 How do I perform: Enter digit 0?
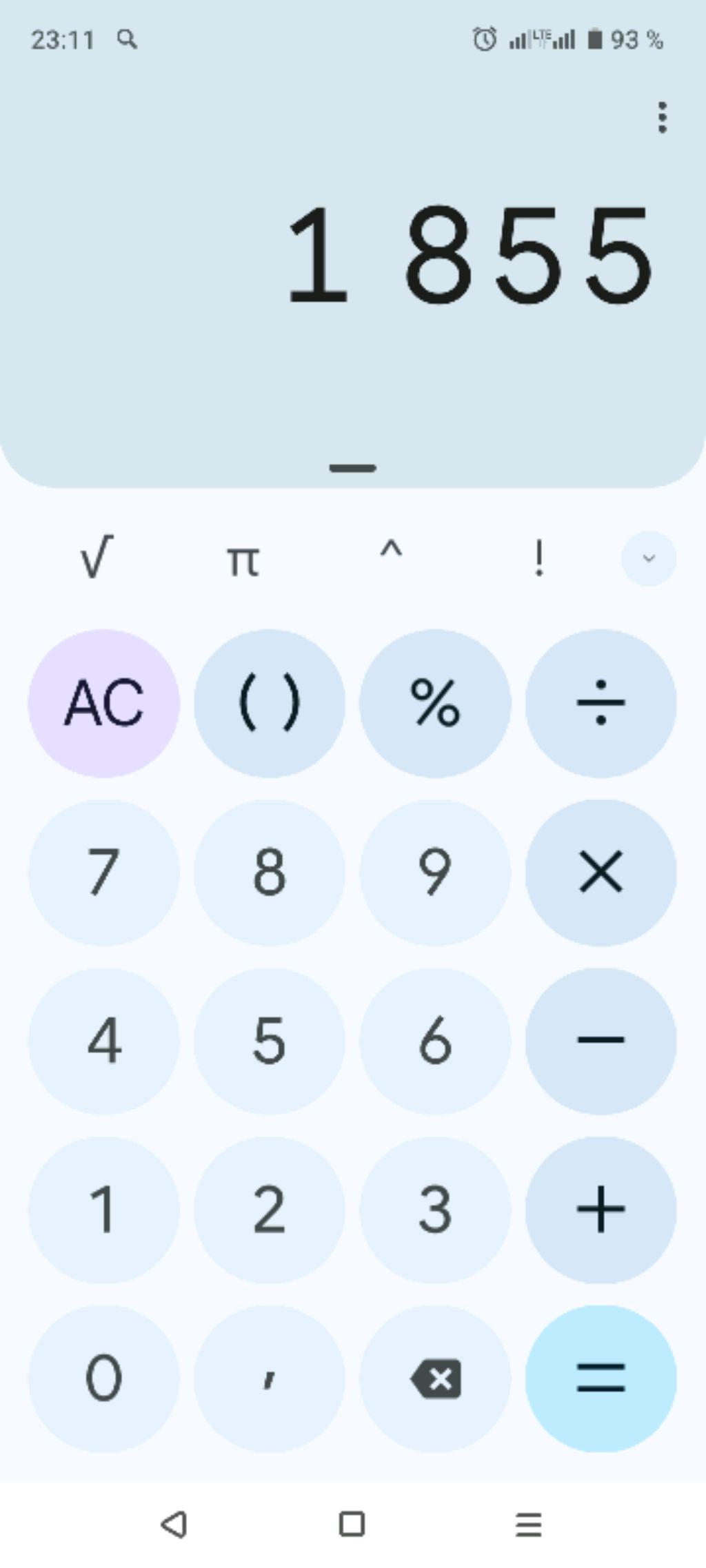tap(104, 1378)
